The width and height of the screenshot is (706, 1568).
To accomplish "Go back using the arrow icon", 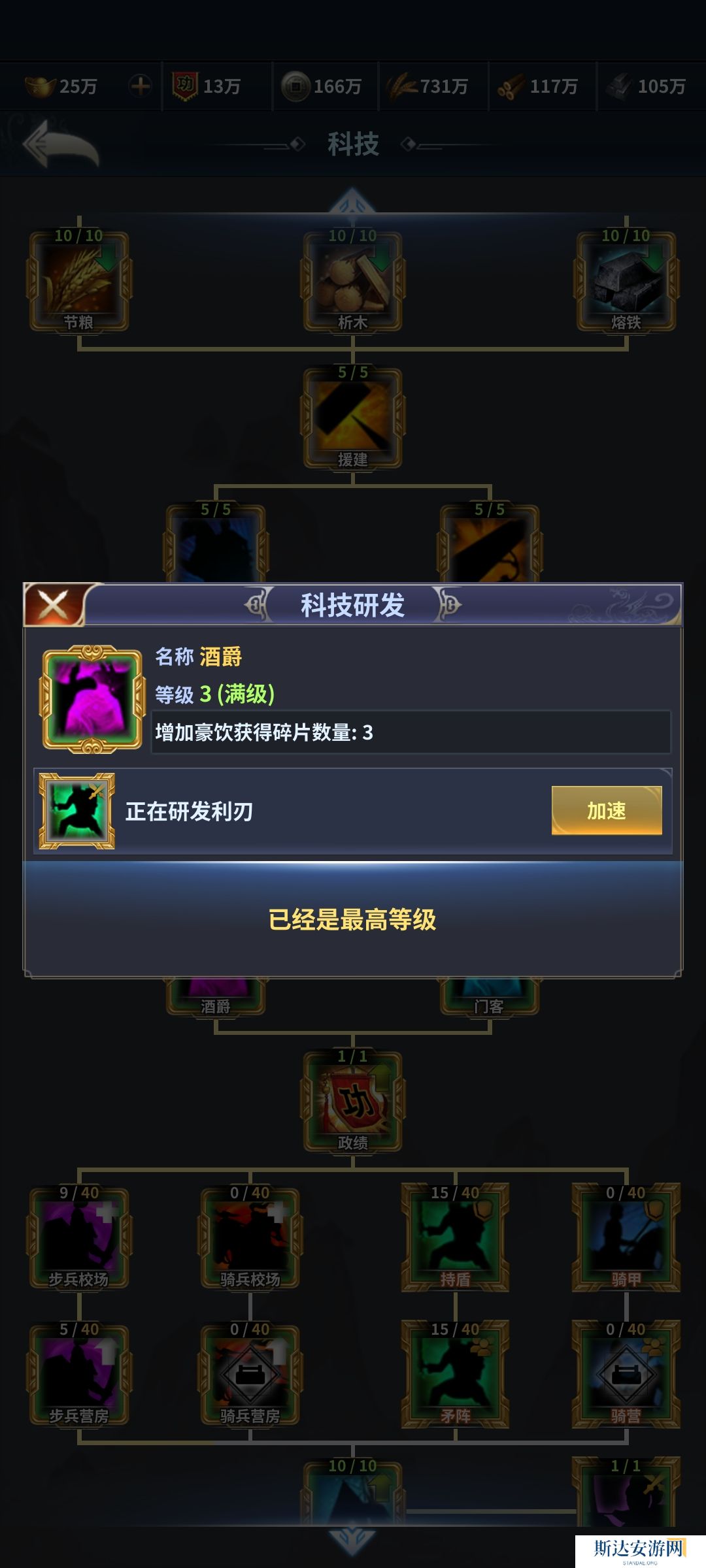I will click(60, 145).
